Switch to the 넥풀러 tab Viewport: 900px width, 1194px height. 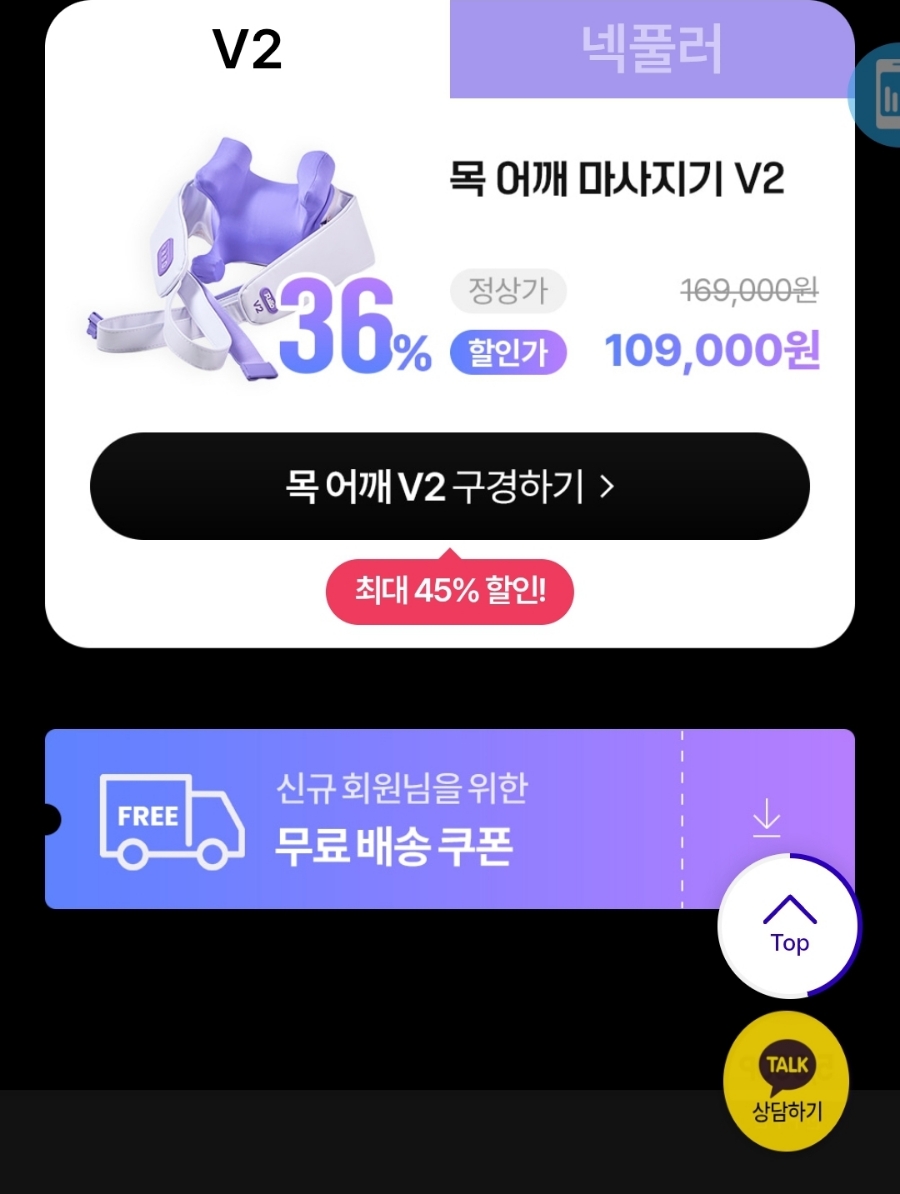tap(651, 49)
